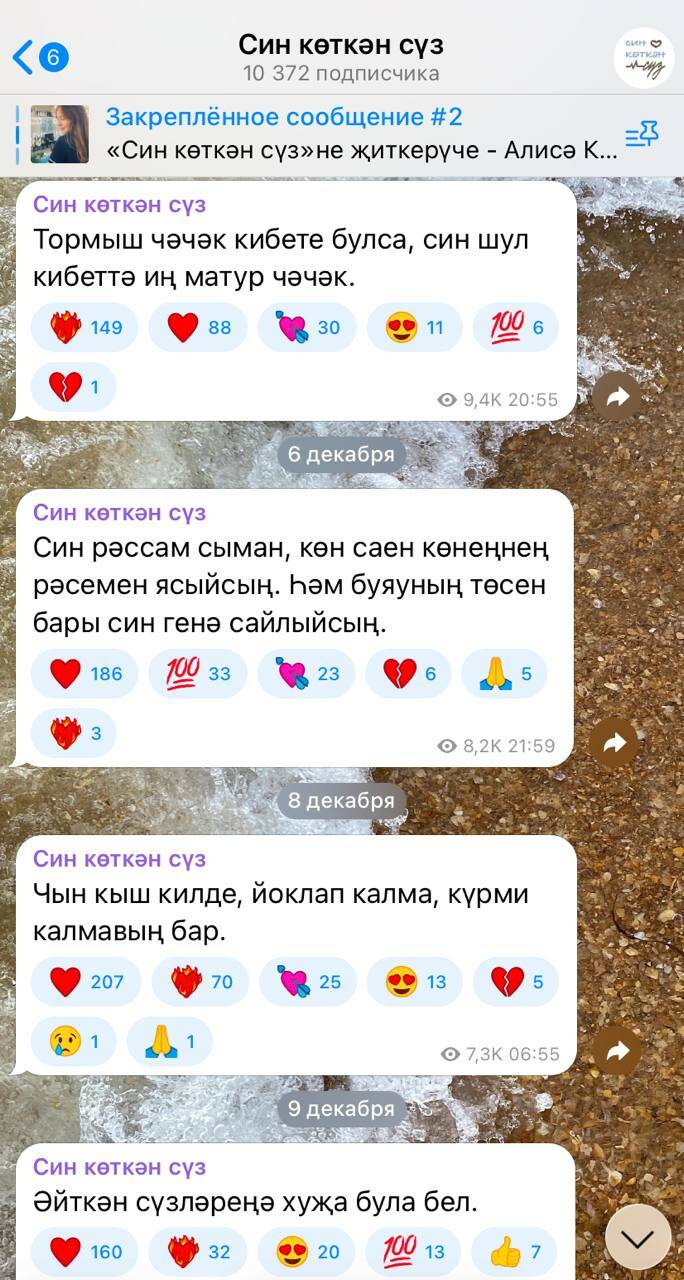The image size is (684, 1280).
Task: Add the heart reaction showing 160
Action: 85,1252
